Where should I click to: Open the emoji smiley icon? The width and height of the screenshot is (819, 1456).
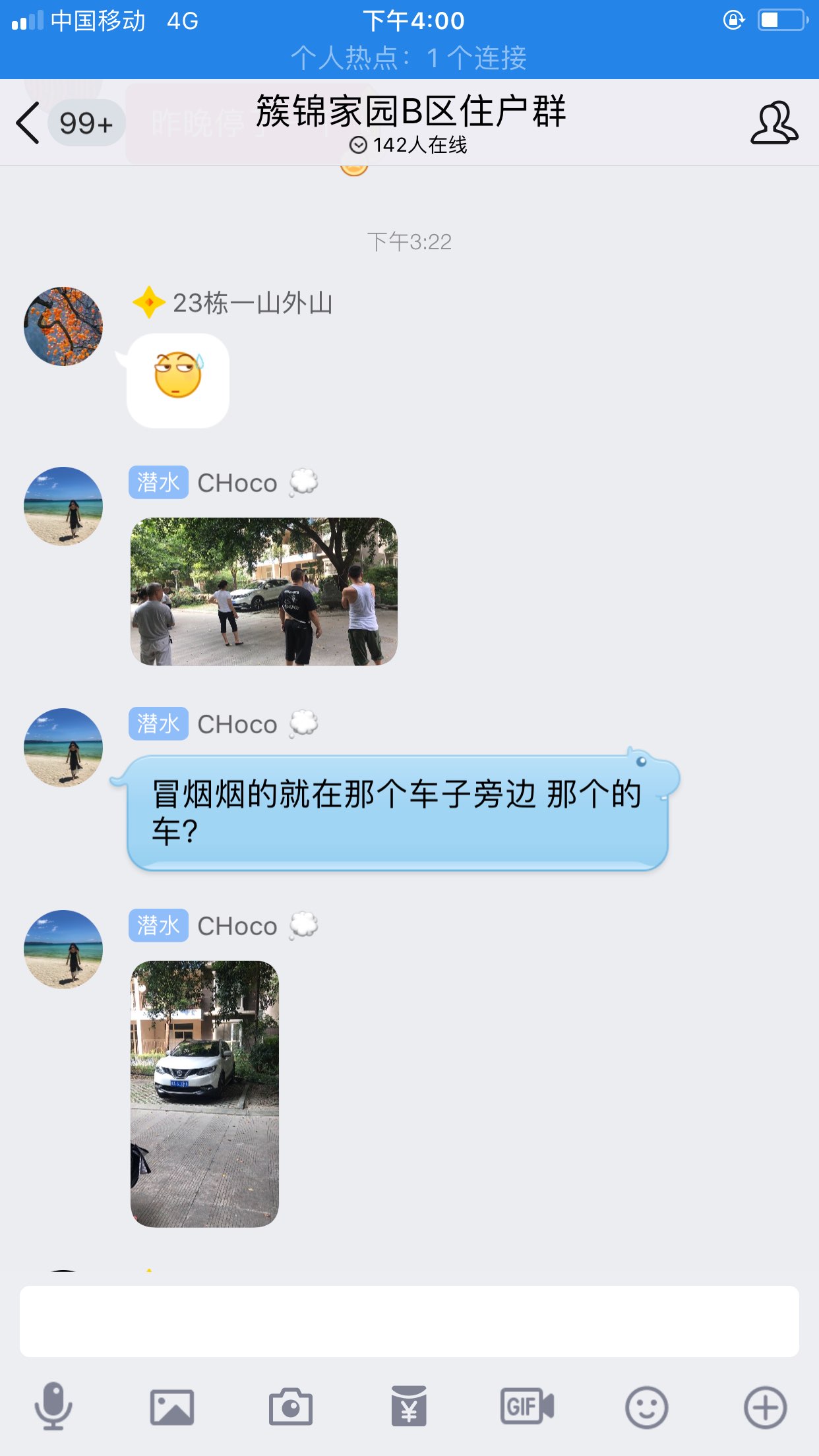pyautogui.click(x=646, y=1405)
